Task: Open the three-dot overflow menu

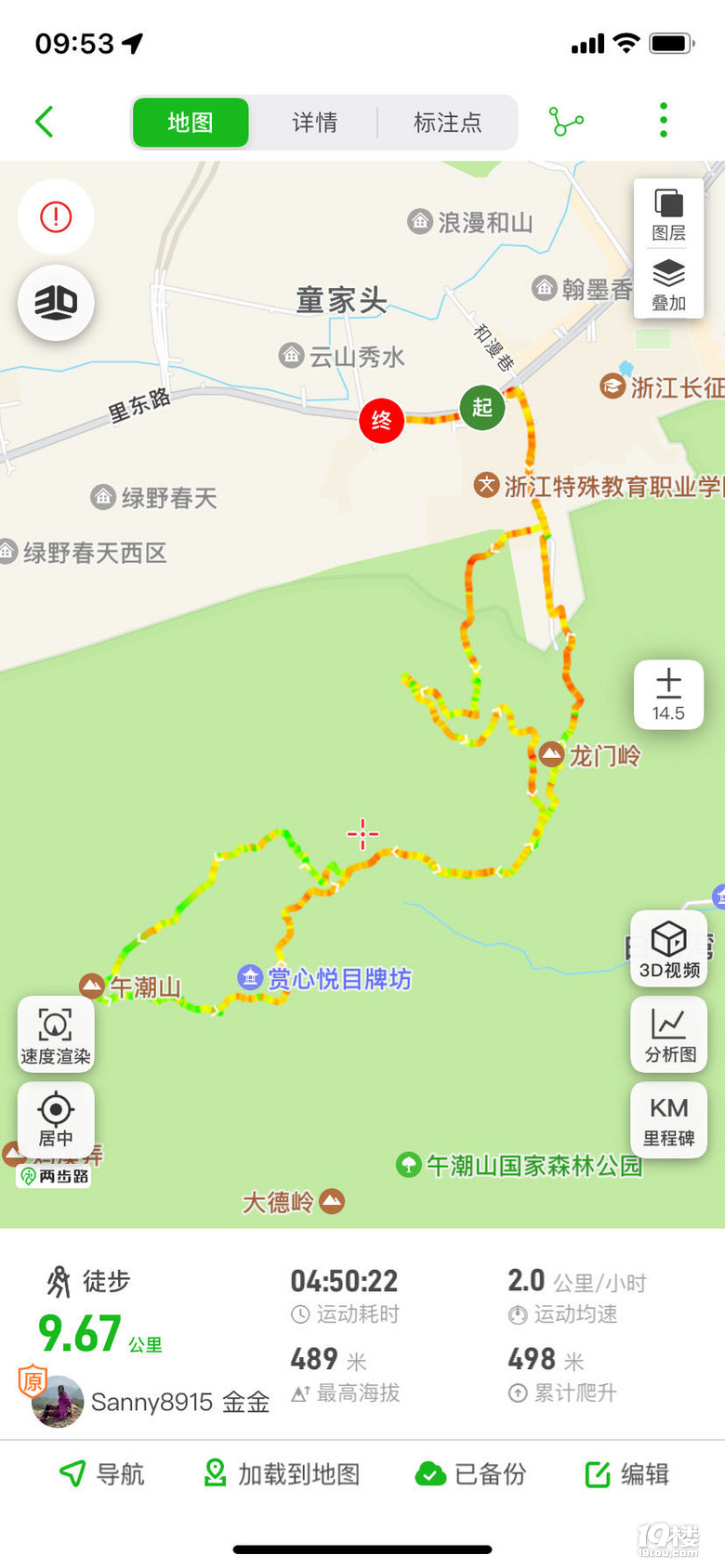Action: [x=663, y=121]
